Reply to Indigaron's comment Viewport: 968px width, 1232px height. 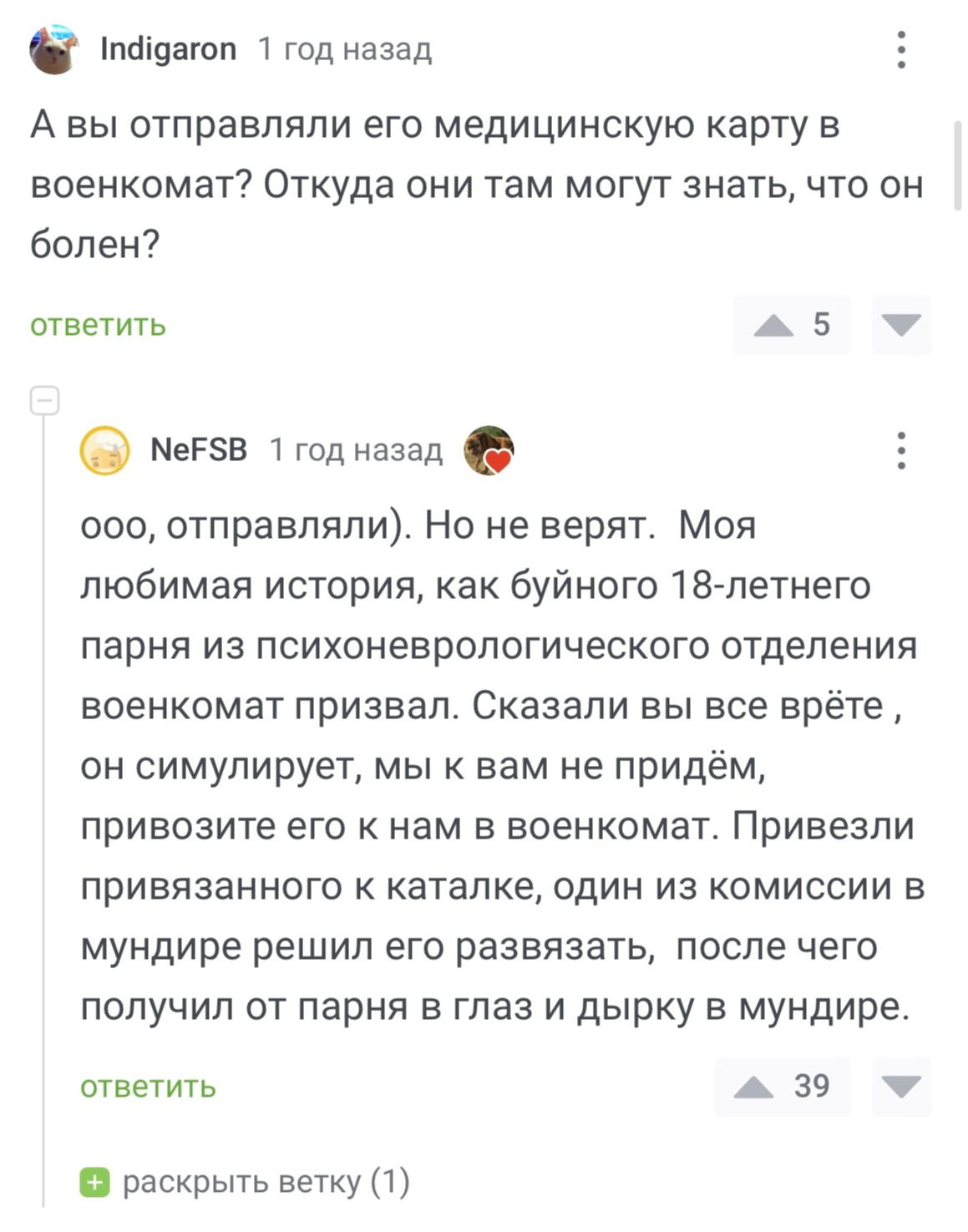pos(98,325)
